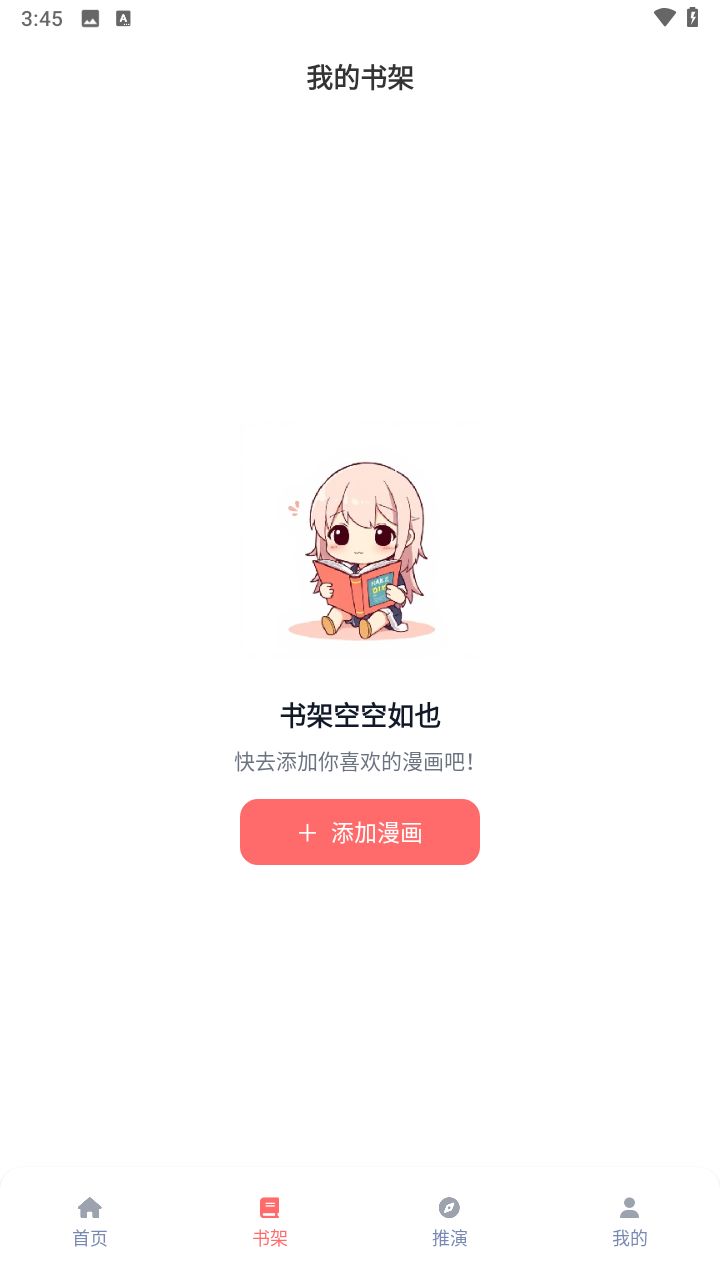Switch to the 推演 tab
Screen dimensions: 720x1280
pyautogui.click(x=449, y=1222)
